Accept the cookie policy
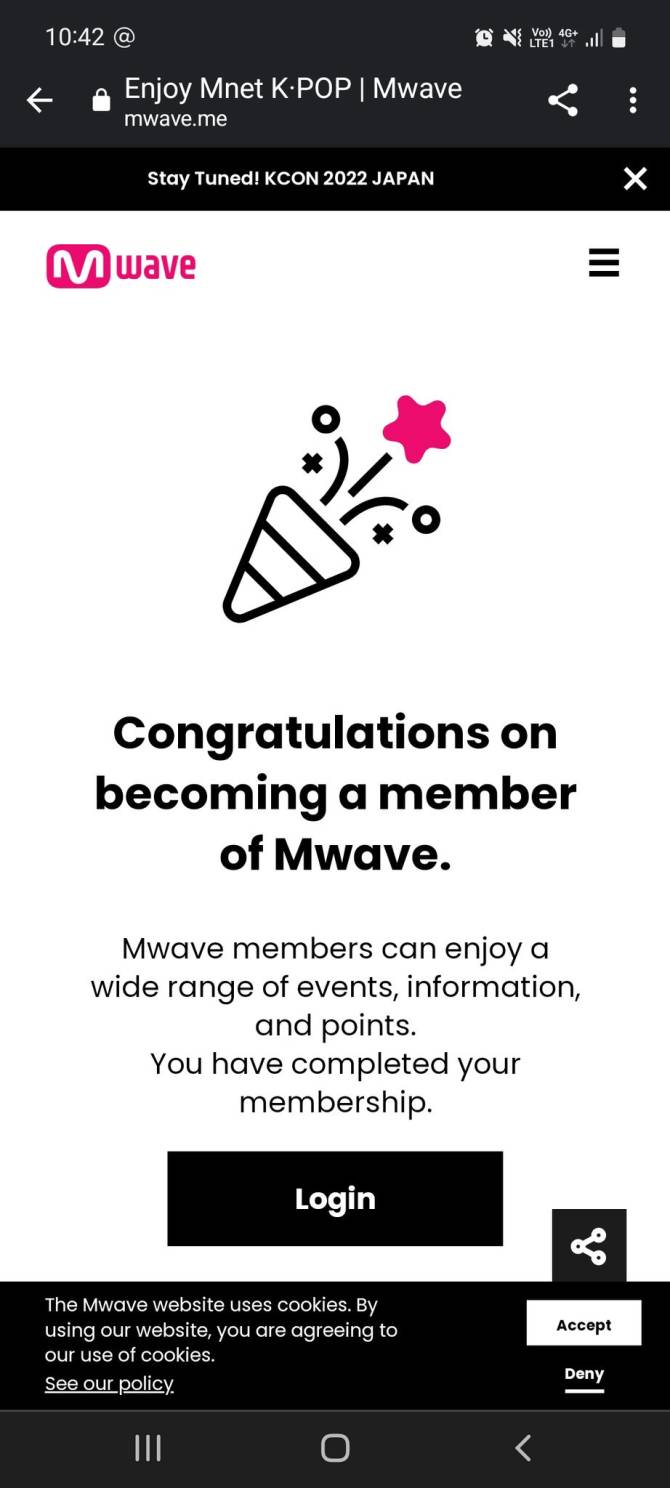This screenshot has width=670, height=1488. pyautogui.click(x=583, y=1324)
